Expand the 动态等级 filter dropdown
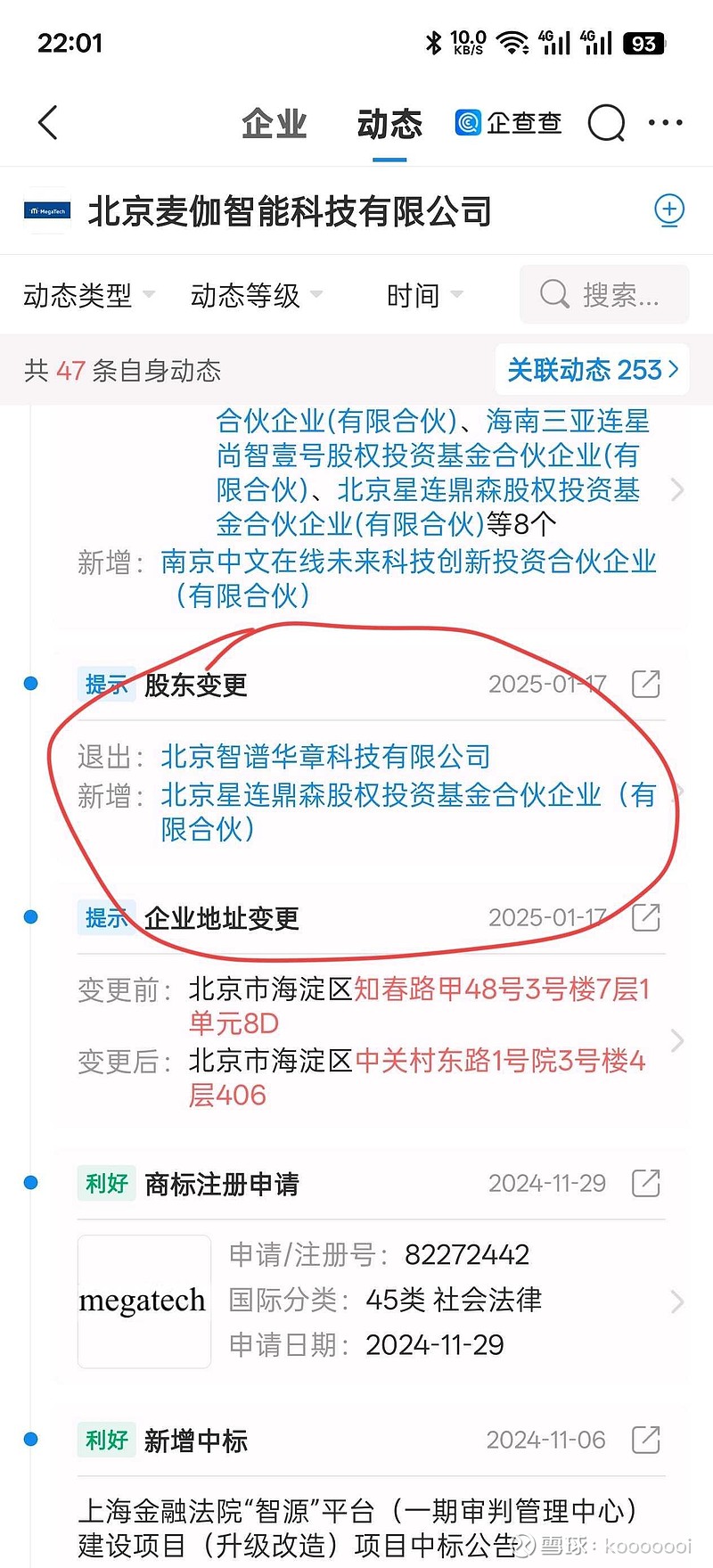The width and height of the screenshot is (713, 1568). point(247,295)
